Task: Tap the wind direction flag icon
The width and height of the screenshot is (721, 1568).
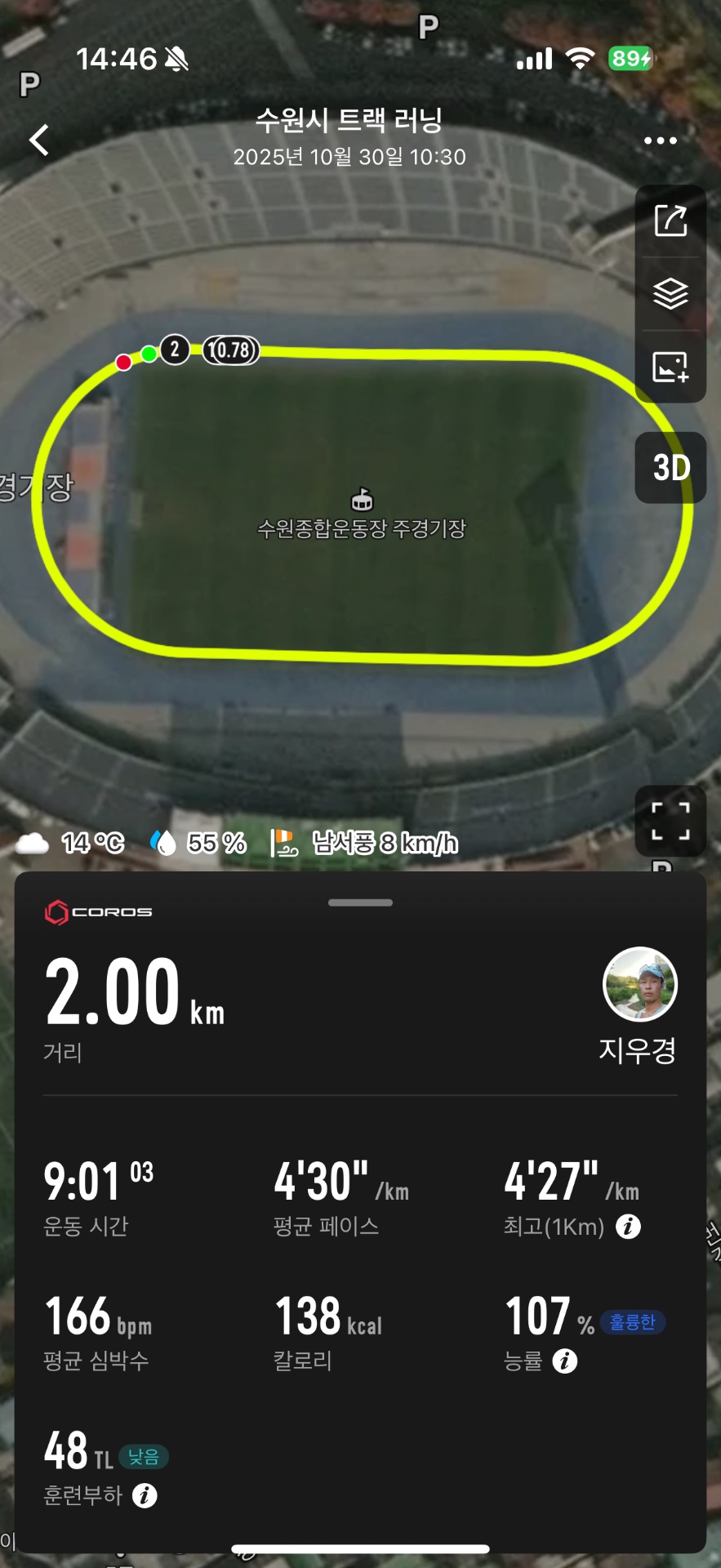Action: (284, 842)
